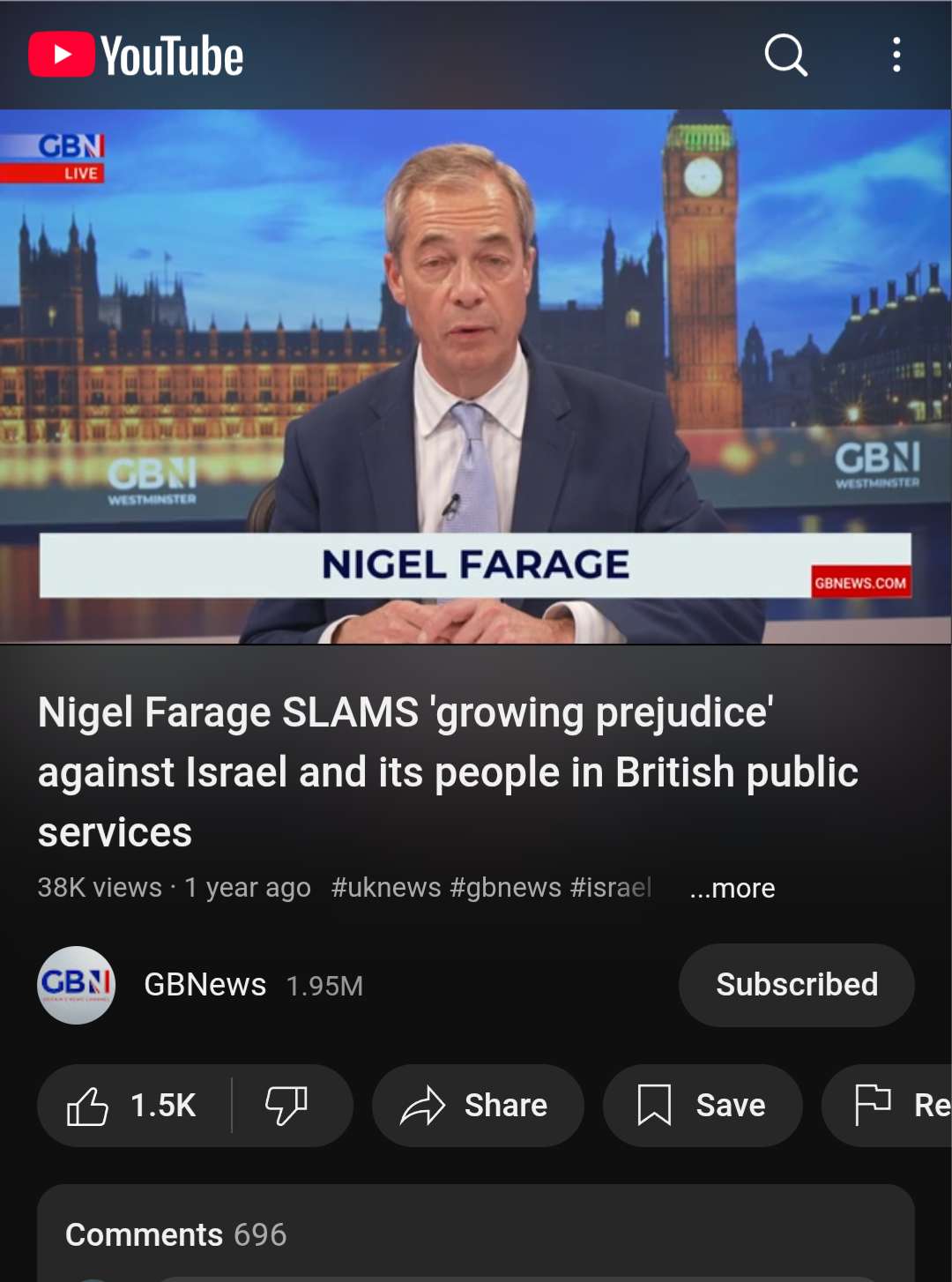Open the #israel hashtag
Image resolution: width=952 pixels, height=1282 pixels.
point(611,887)
